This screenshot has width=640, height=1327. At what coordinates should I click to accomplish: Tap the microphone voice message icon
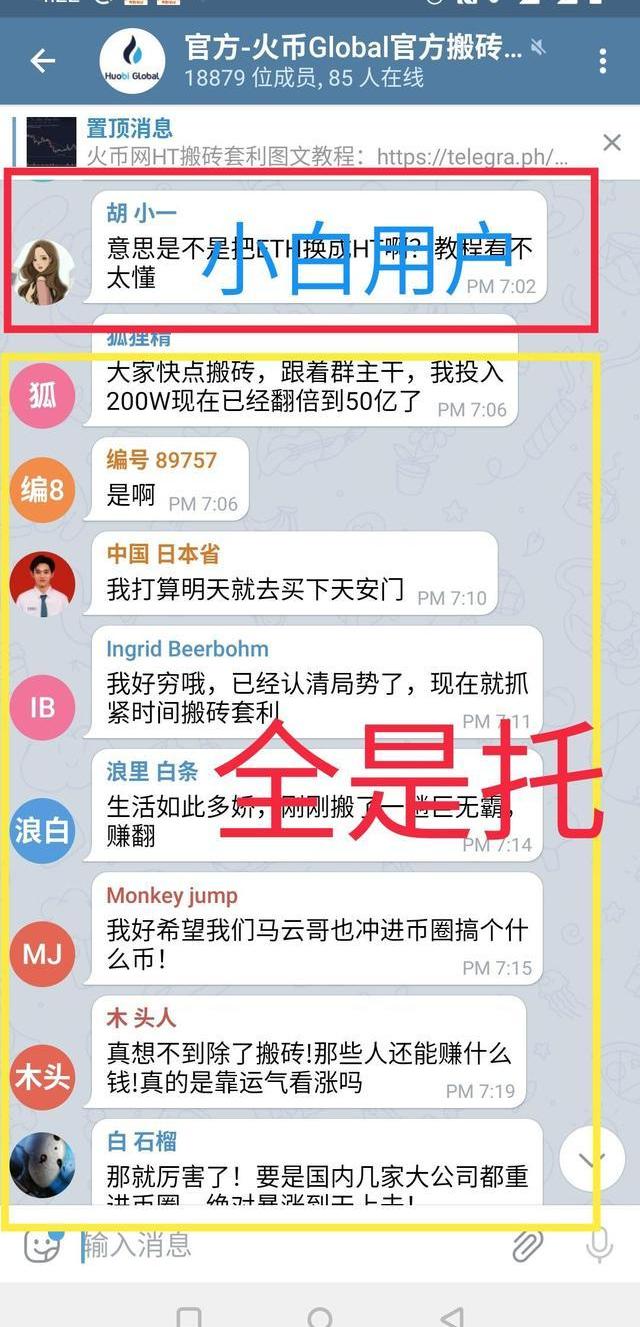coord(599,1245)
